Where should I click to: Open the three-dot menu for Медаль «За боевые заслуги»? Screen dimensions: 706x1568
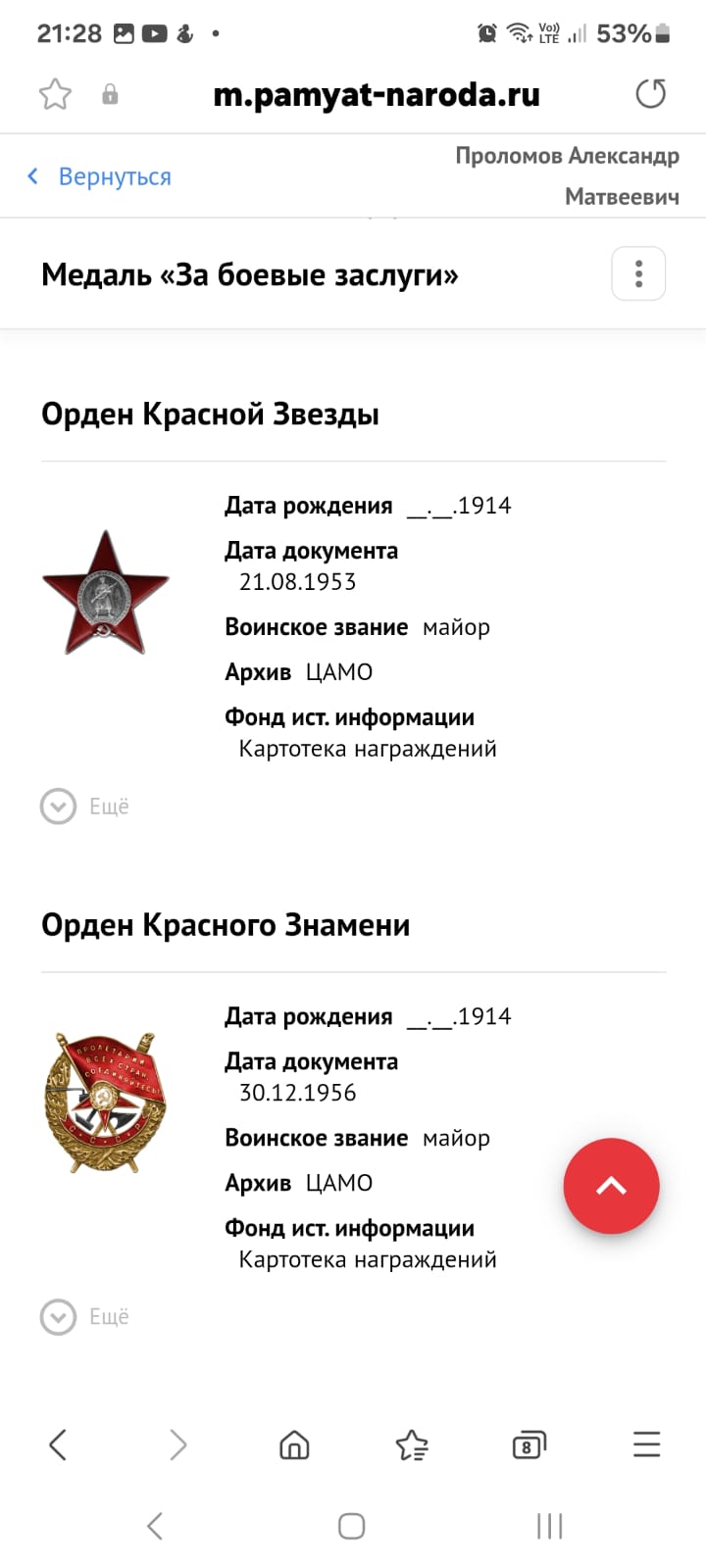click(x=638, y=273)
